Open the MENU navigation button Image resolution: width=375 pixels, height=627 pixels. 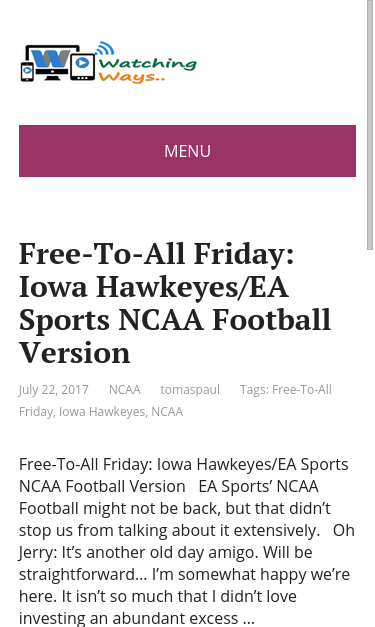(187, 151)
